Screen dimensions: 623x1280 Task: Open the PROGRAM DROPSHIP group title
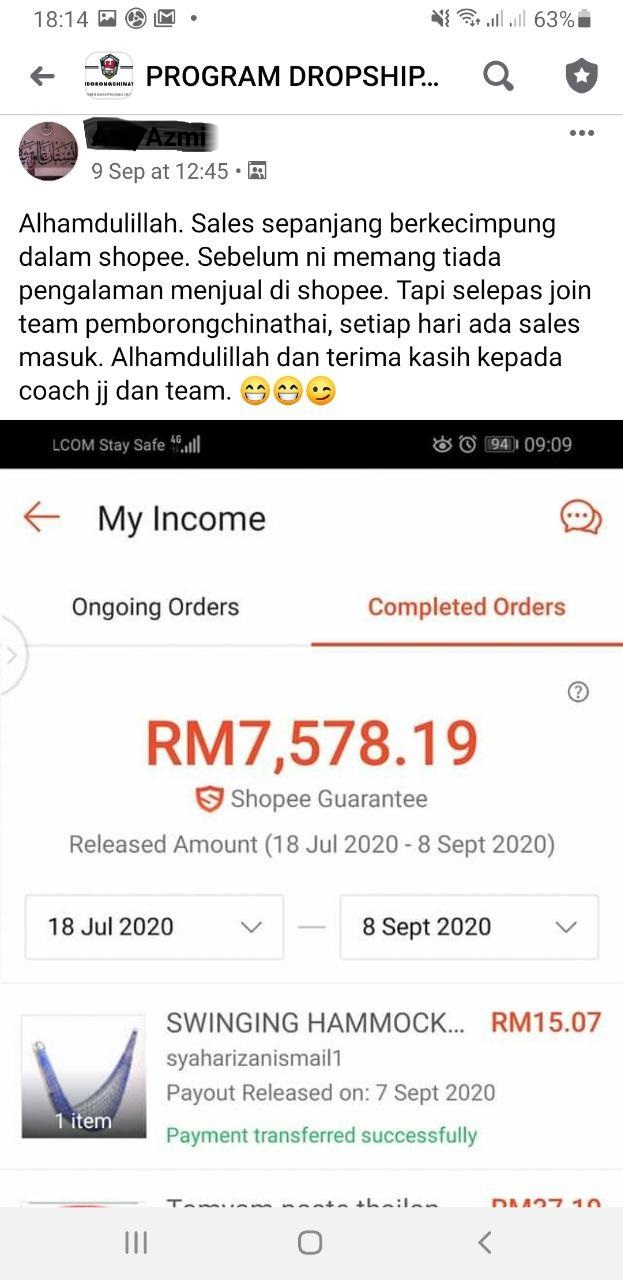pyautogui.click(x=292, y=77)
